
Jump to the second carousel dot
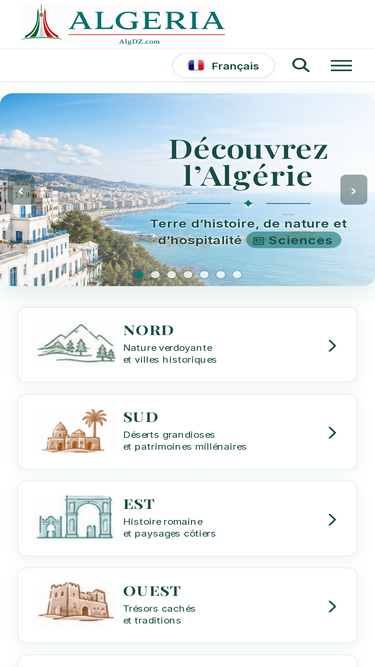(155, 274)
